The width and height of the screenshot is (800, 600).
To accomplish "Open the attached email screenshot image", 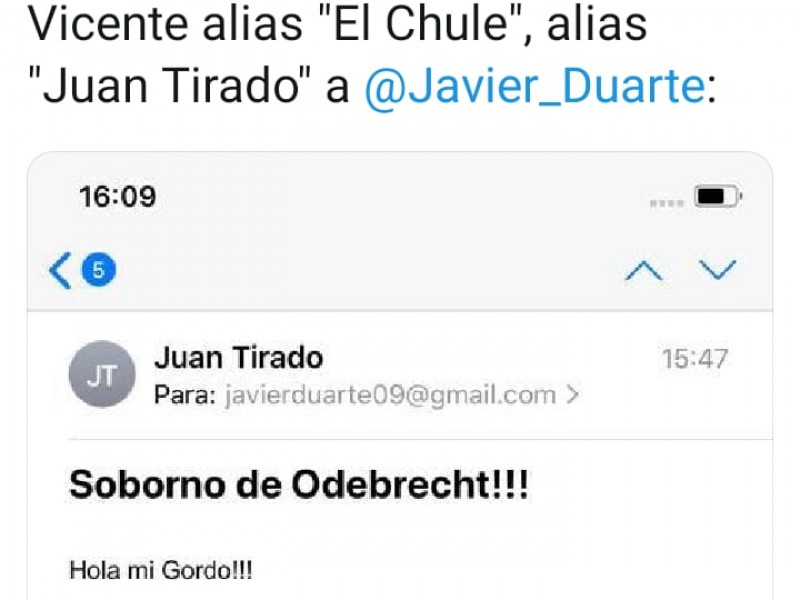I will point(400,400).
